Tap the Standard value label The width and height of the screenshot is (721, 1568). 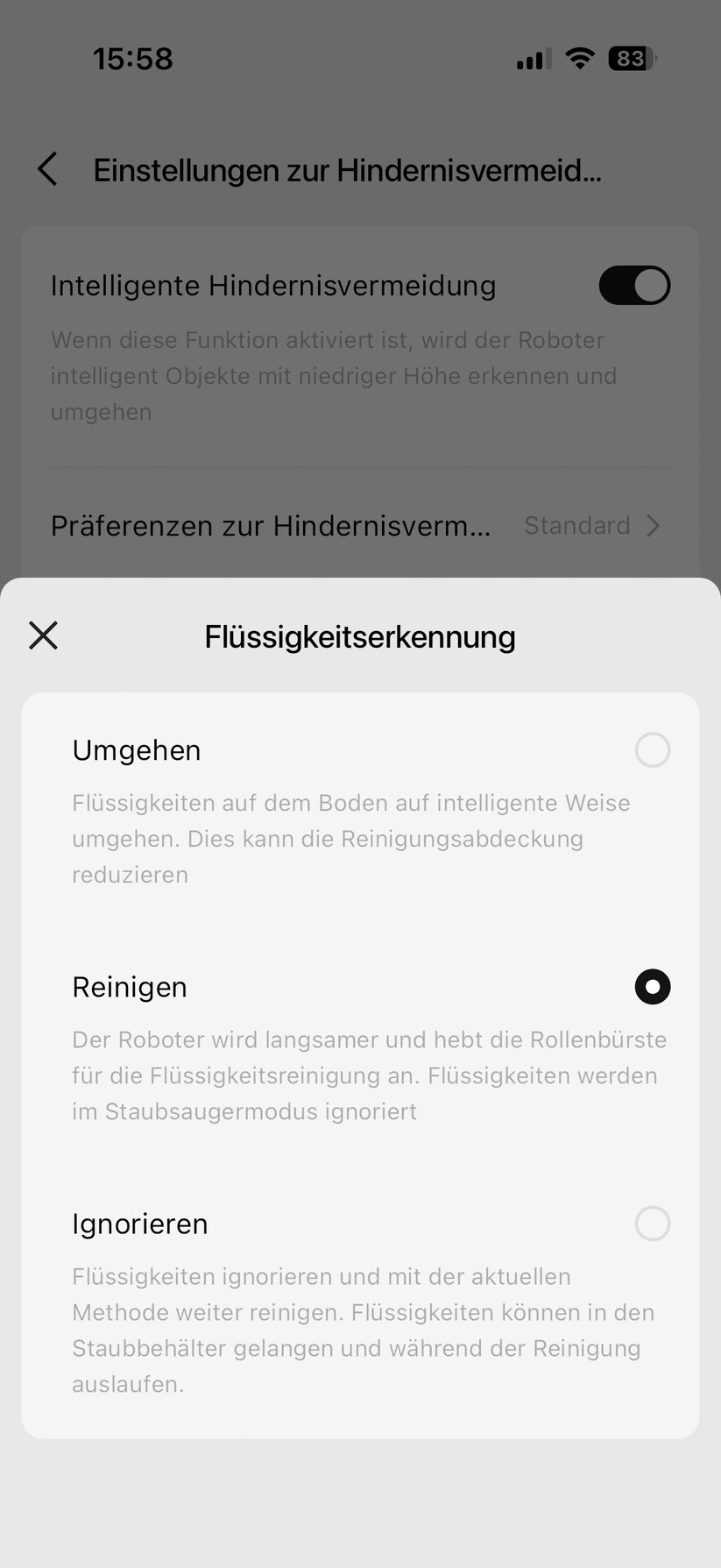click(577, 525)
